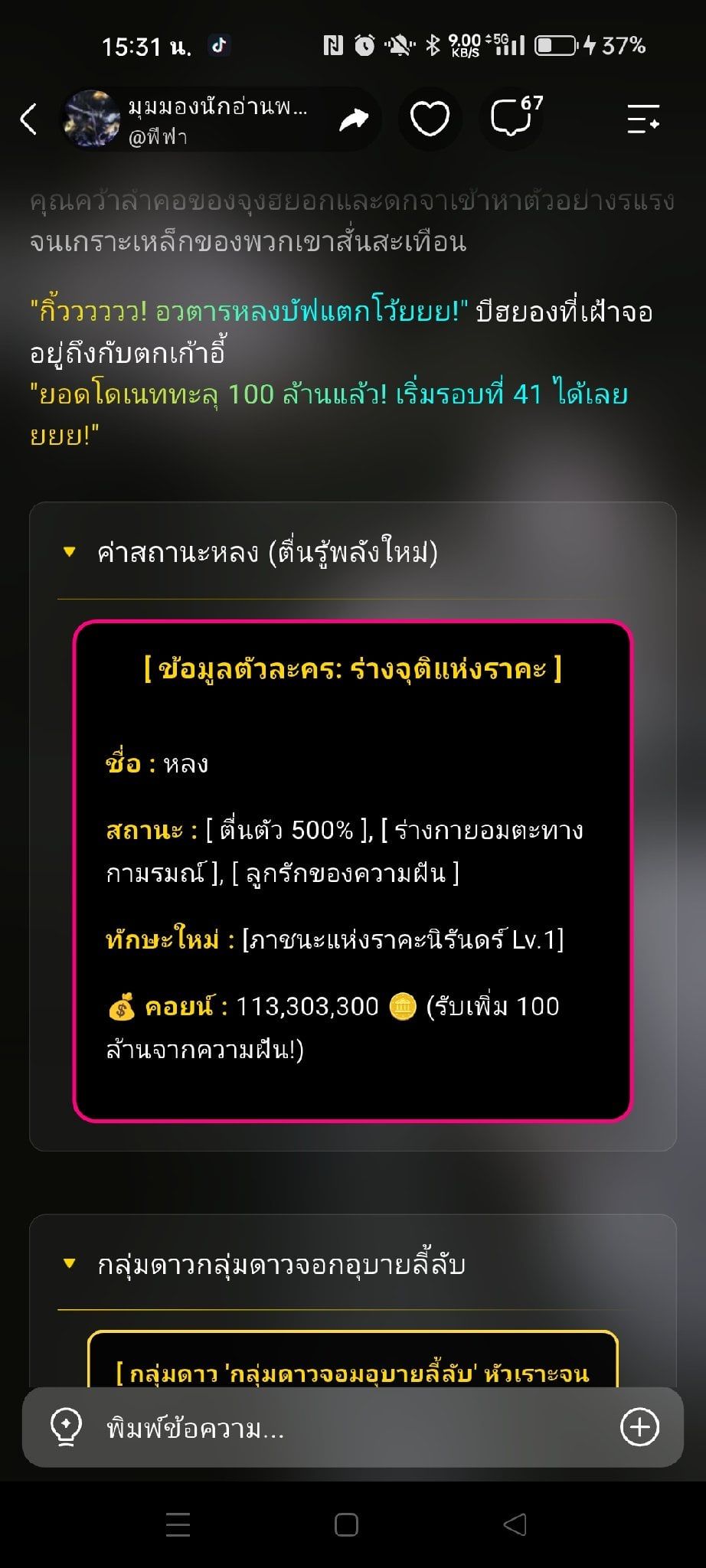Share this chat via the arrow icon
Image resolution: width=706 pixels, height=1568 pixels.
[354, 119]
